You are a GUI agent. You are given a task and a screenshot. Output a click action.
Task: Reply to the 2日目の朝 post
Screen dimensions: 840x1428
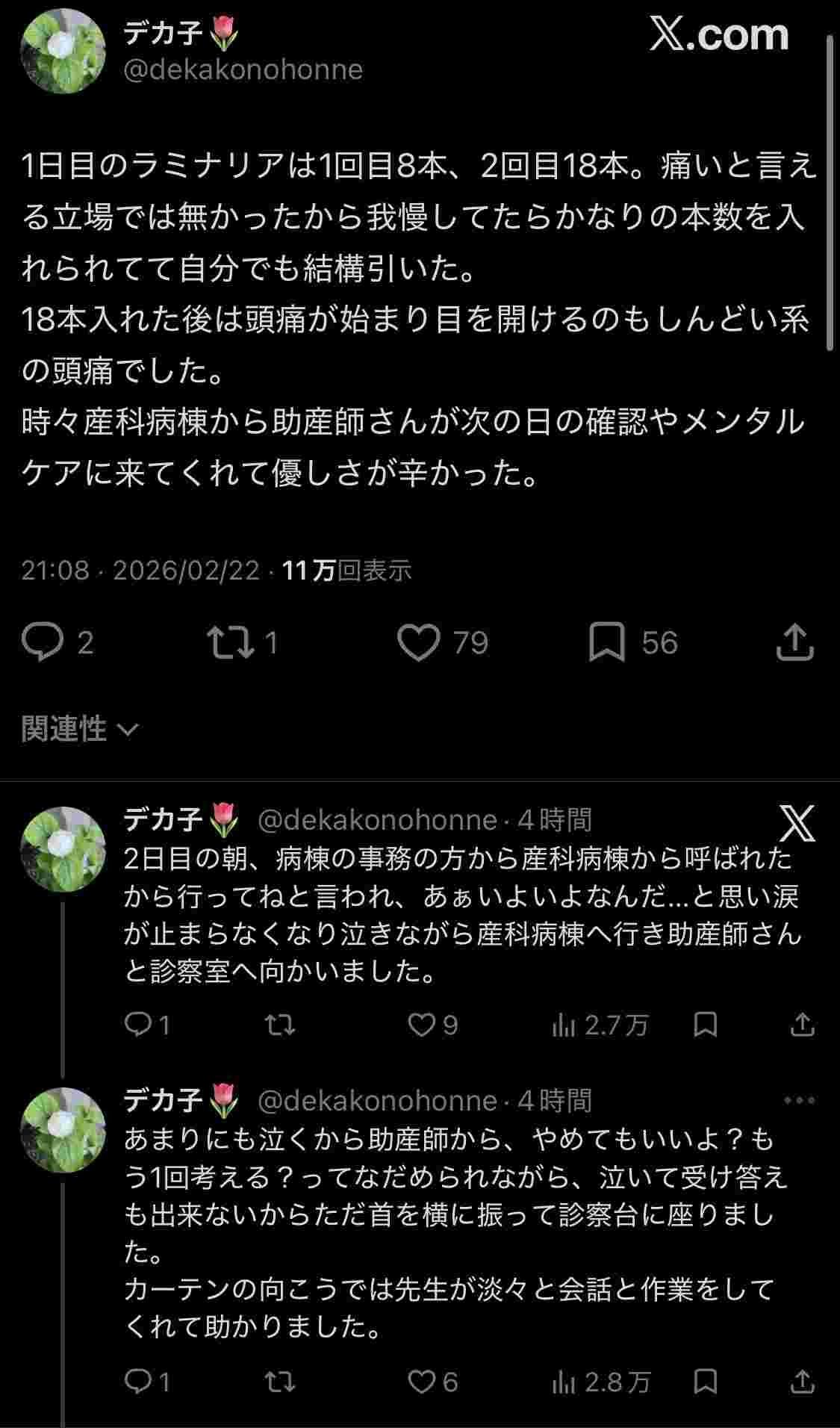(x=138, y=1025)
